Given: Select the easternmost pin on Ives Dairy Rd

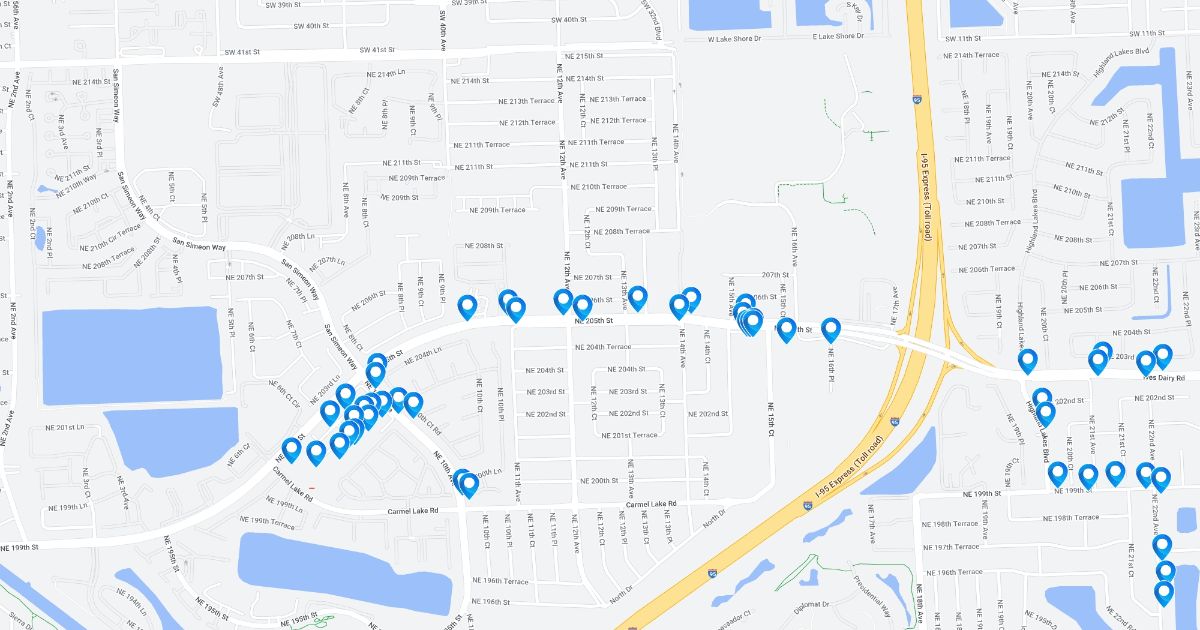Looking at the screenshot, I should (x=1162, y=355).
